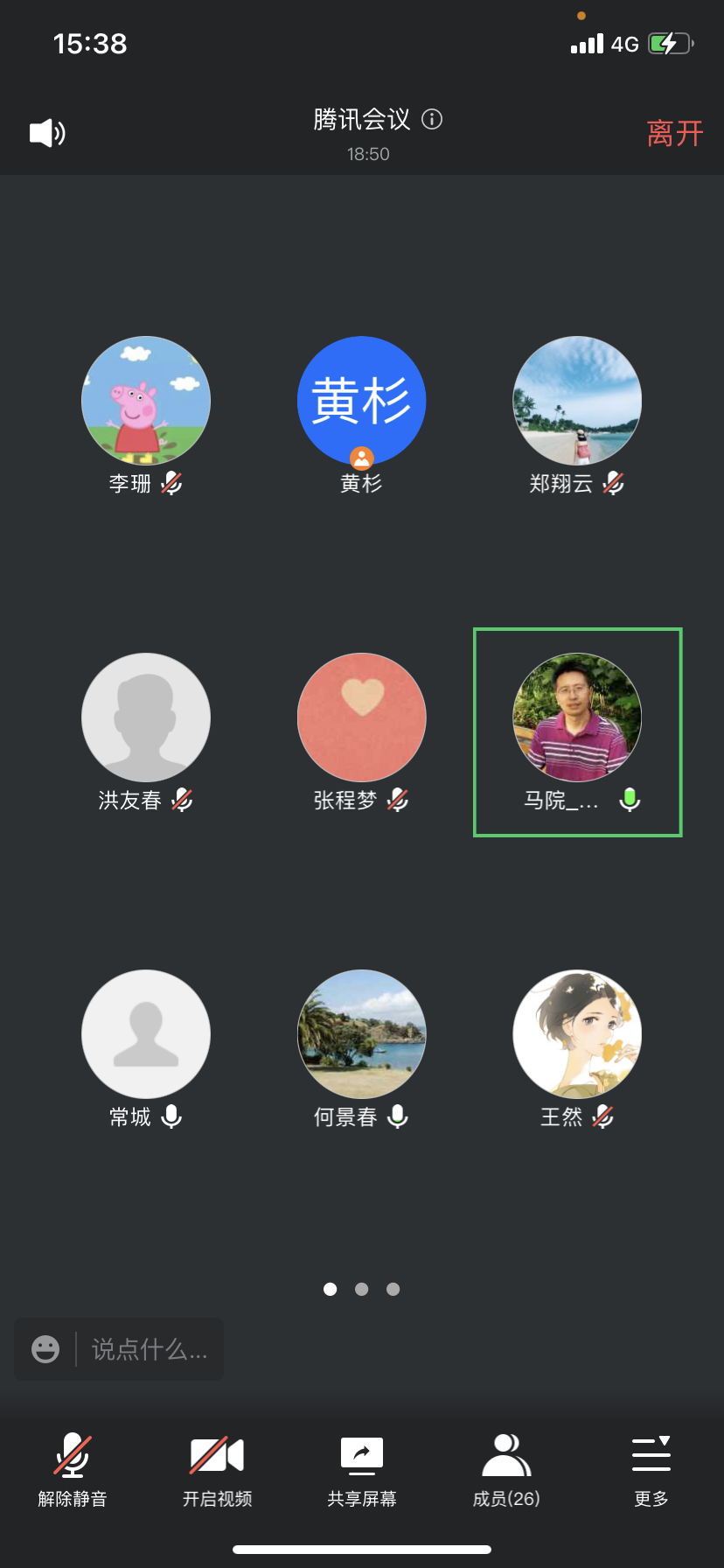View participant 洪友春

(x=146, y=718)
